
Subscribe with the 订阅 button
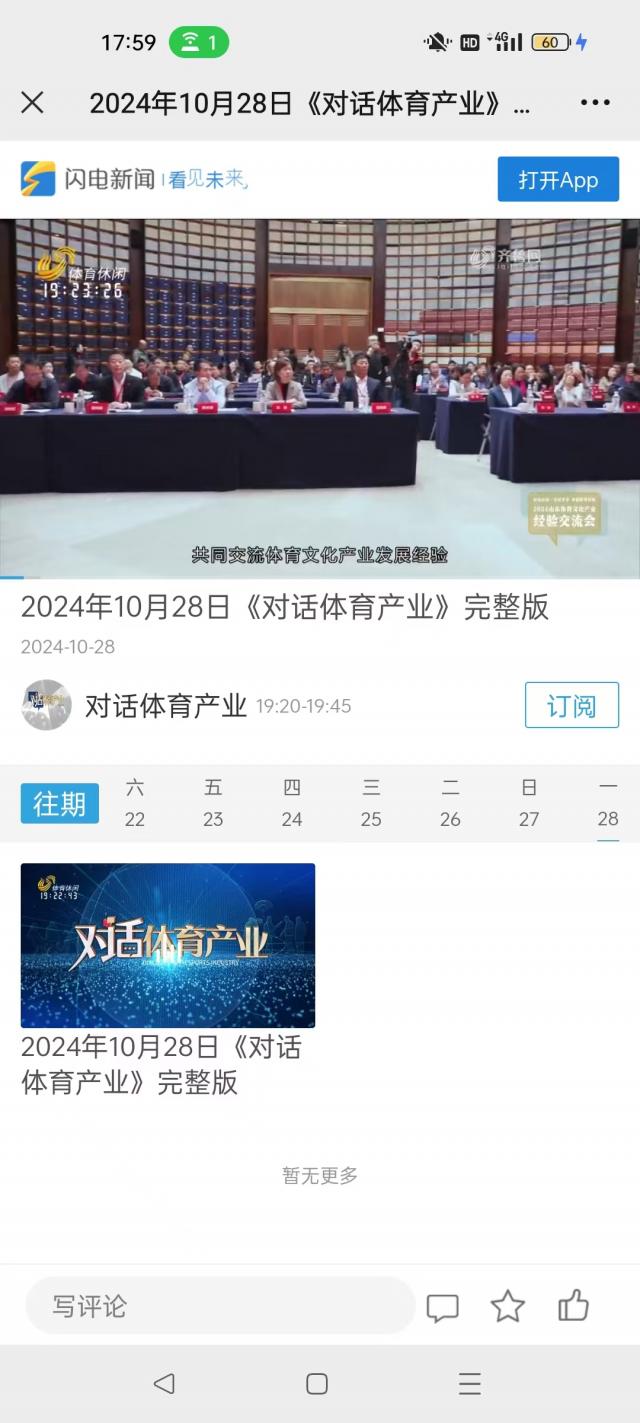pyautogui.click(x=571, y=705)
